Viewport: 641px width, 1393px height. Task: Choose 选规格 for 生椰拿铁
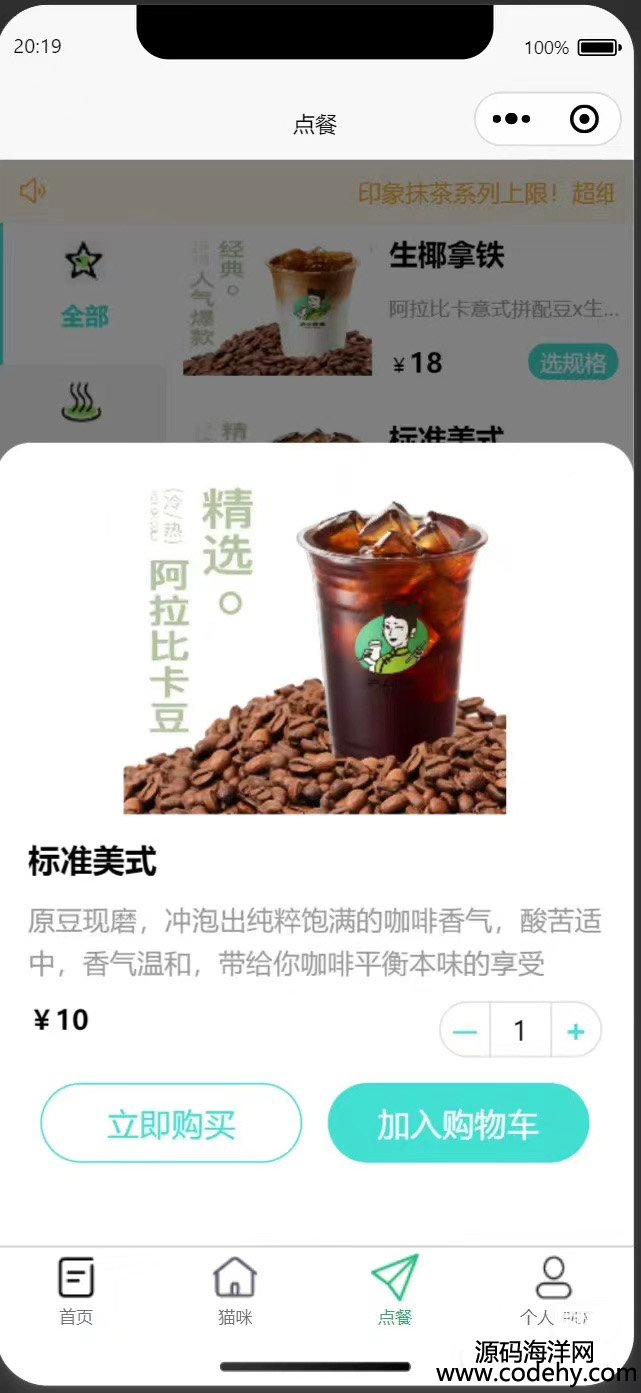coord(573,363)
